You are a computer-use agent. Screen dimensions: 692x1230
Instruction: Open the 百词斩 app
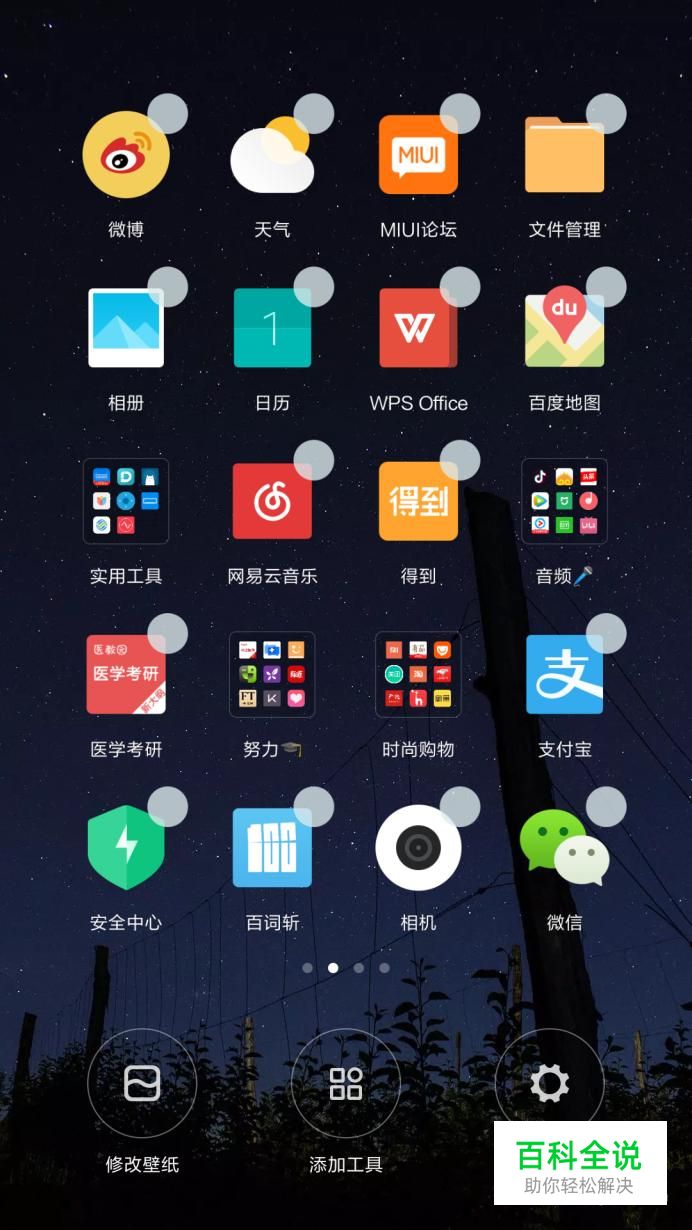click(x=272, y=847)
